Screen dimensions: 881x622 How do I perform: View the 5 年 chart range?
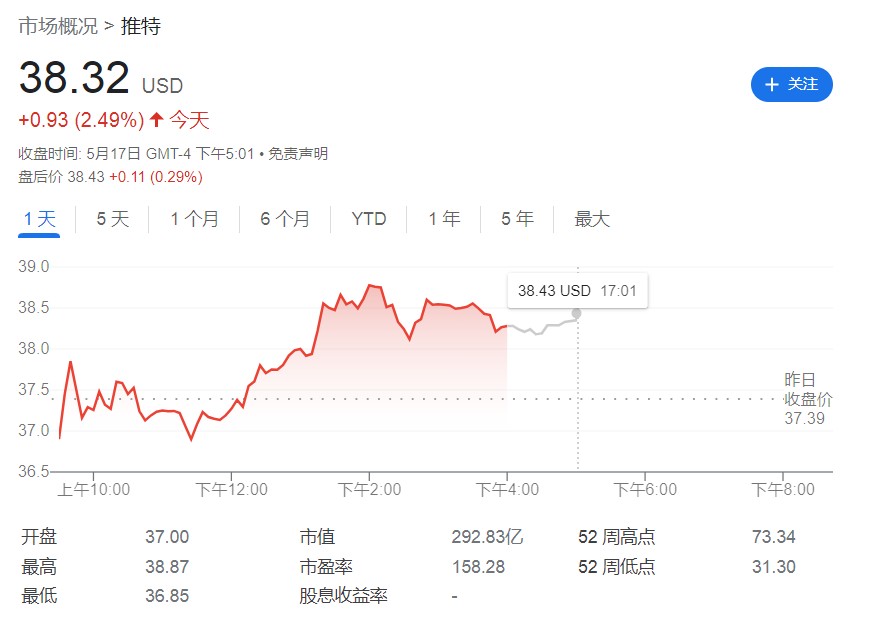coord(517,219)
